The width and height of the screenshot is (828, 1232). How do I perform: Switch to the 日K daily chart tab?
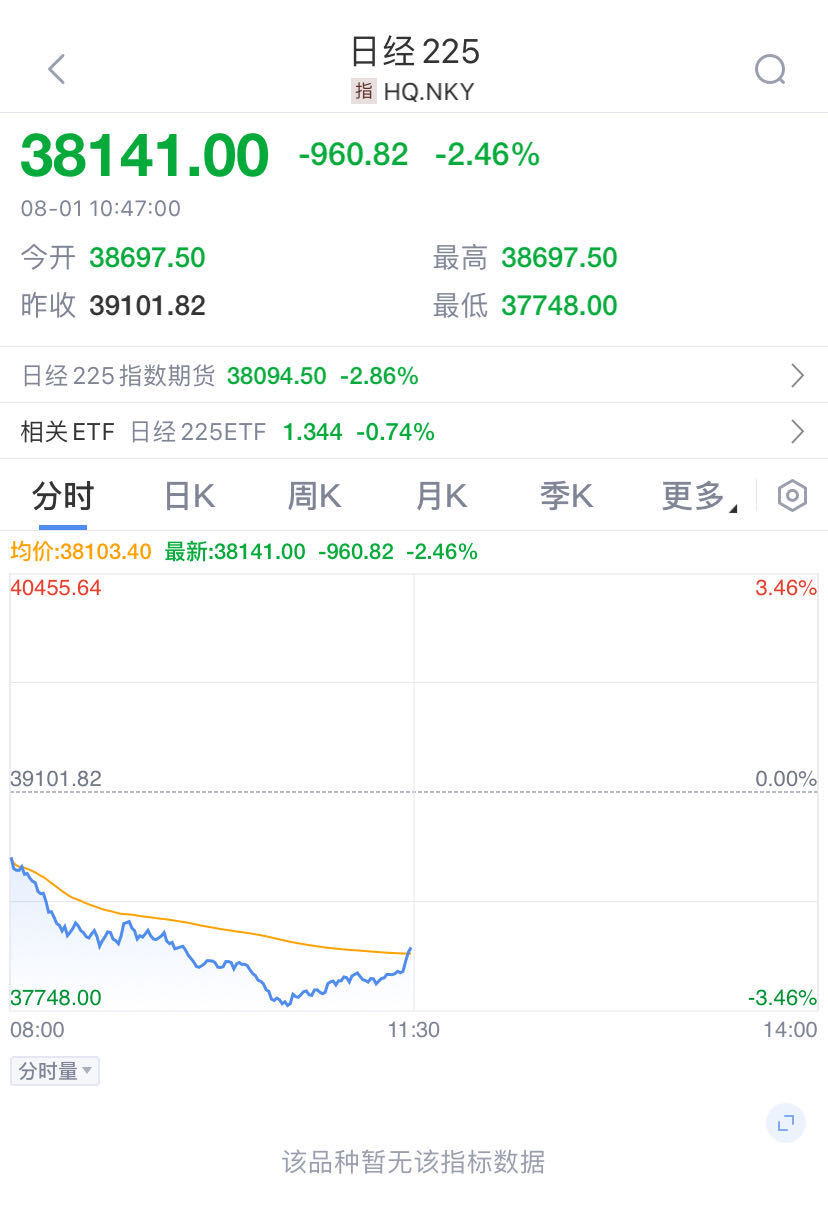click(188, 495)
